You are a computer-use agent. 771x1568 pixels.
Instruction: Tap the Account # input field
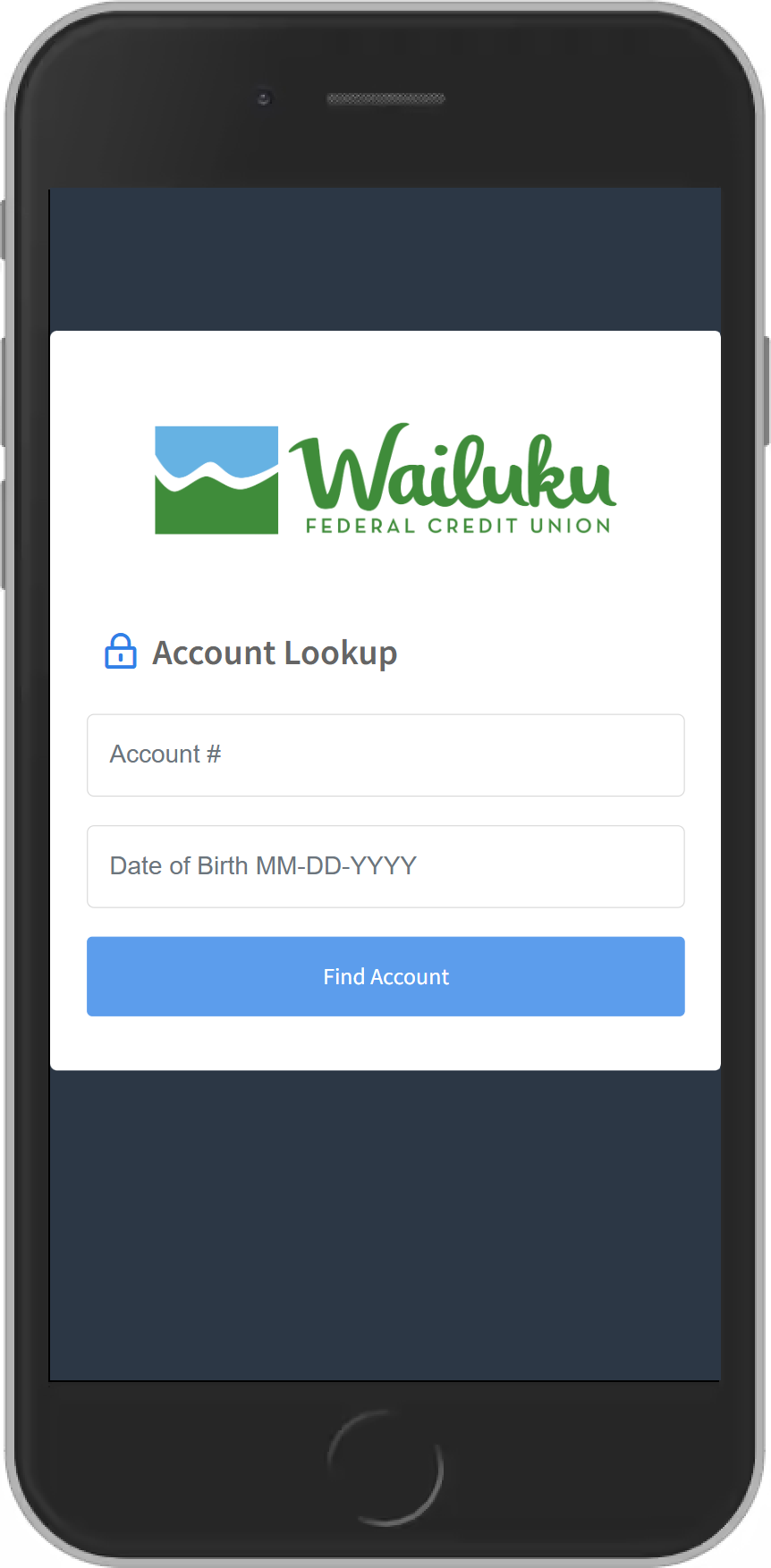point(385,754)
